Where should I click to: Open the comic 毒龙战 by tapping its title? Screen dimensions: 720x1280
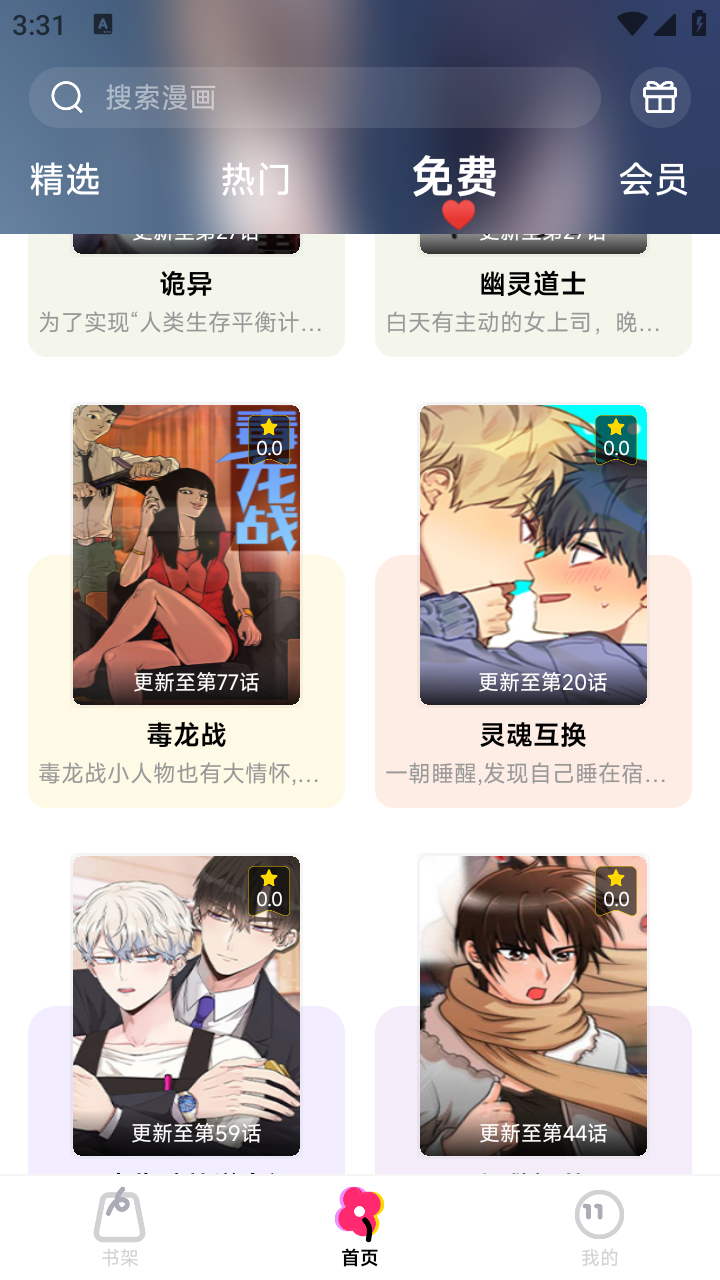(x=186, y=736)
